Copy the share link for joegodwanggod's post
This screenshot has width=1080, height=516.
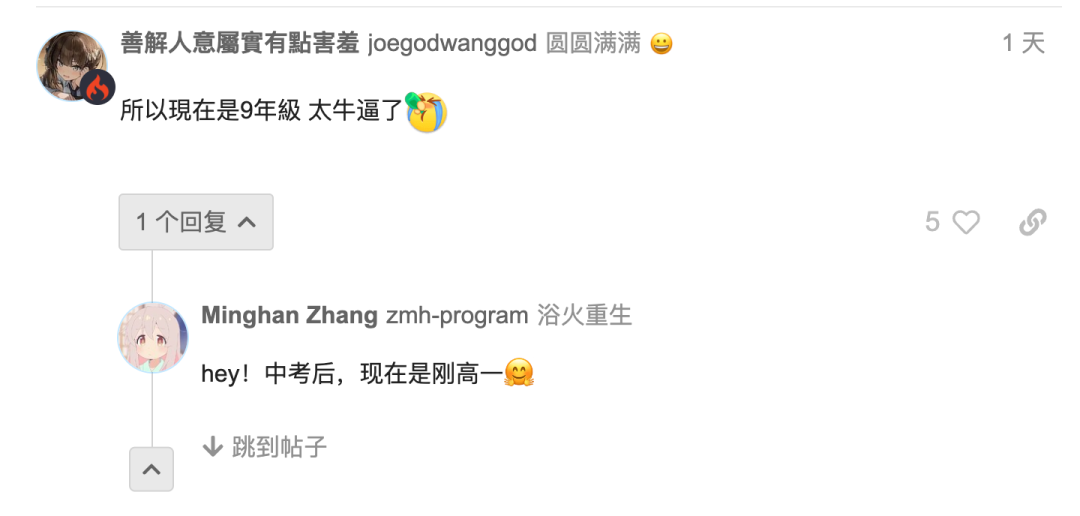pyautogui.click(x=1032, y=222)
